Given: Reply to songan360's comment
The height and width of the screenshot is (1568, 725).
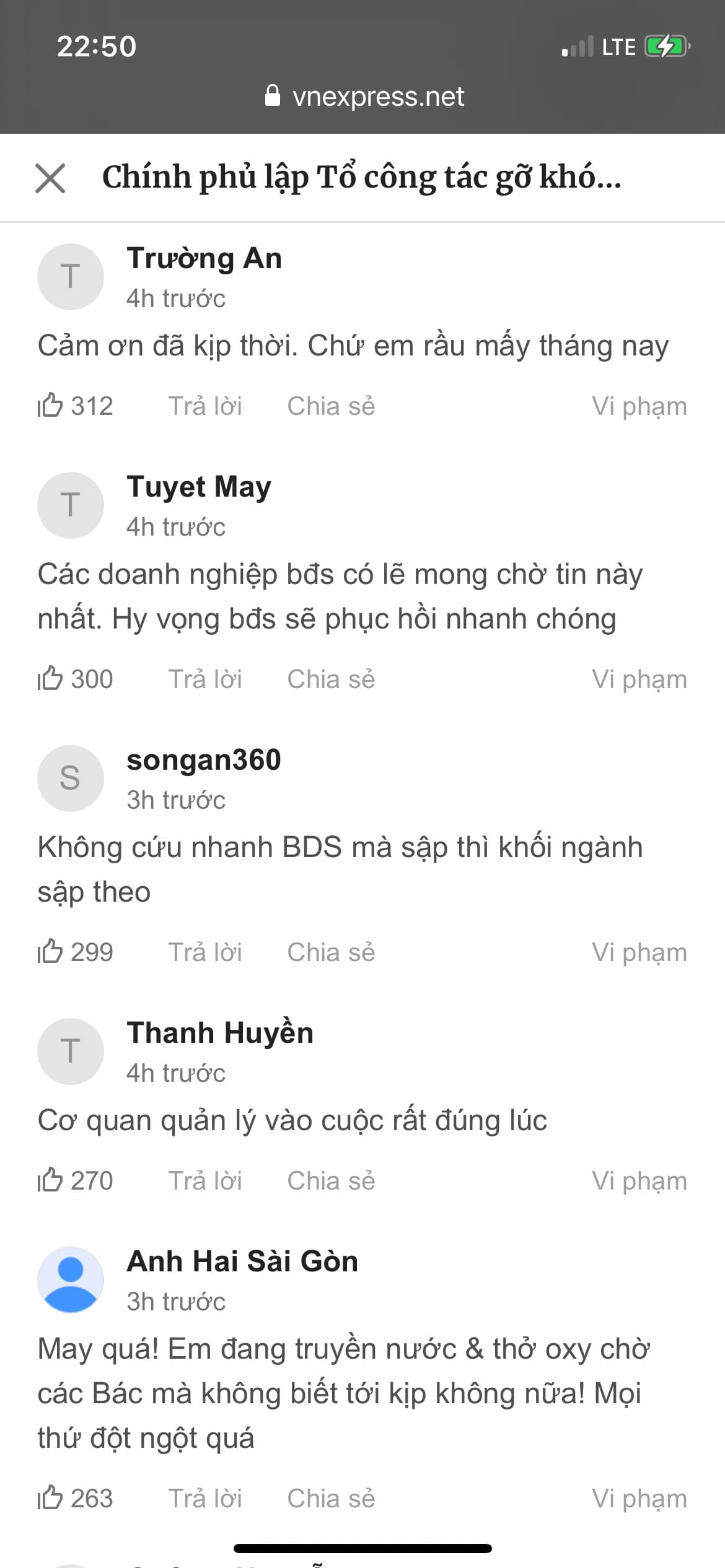Looking at the screenshot, I should pyautogui.click(x=205, y=952).
